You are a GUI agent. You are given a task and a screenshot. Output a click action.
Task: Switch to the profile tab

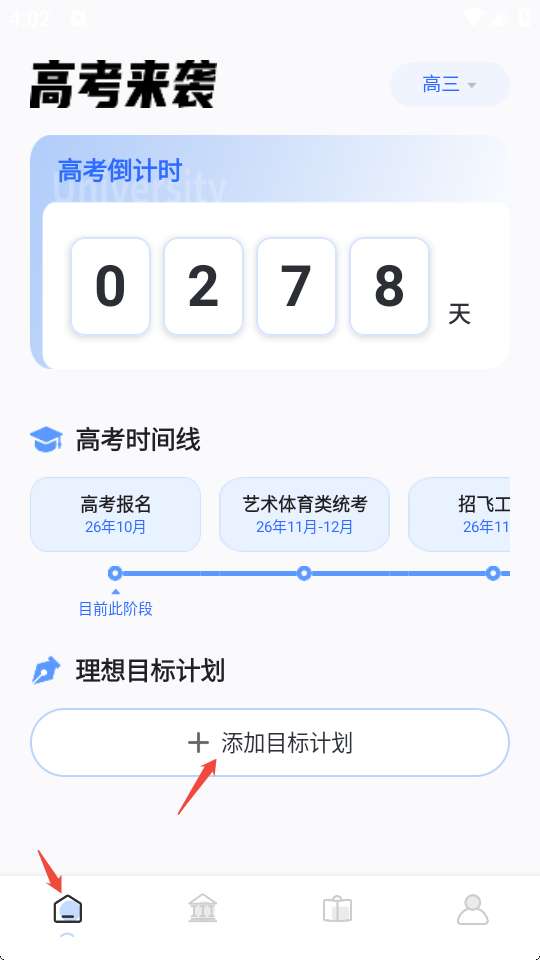(473, 909)
